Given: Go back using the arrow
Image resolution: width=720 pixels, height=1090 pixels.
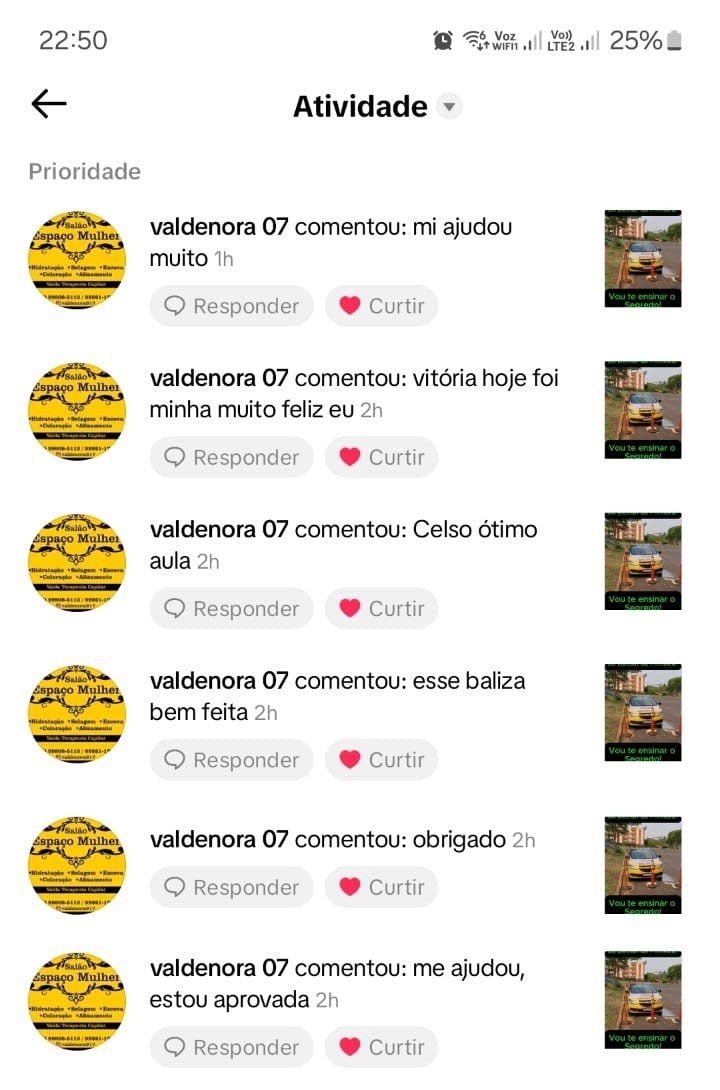Looking at the screenshot, I should [x=48, y=103].
